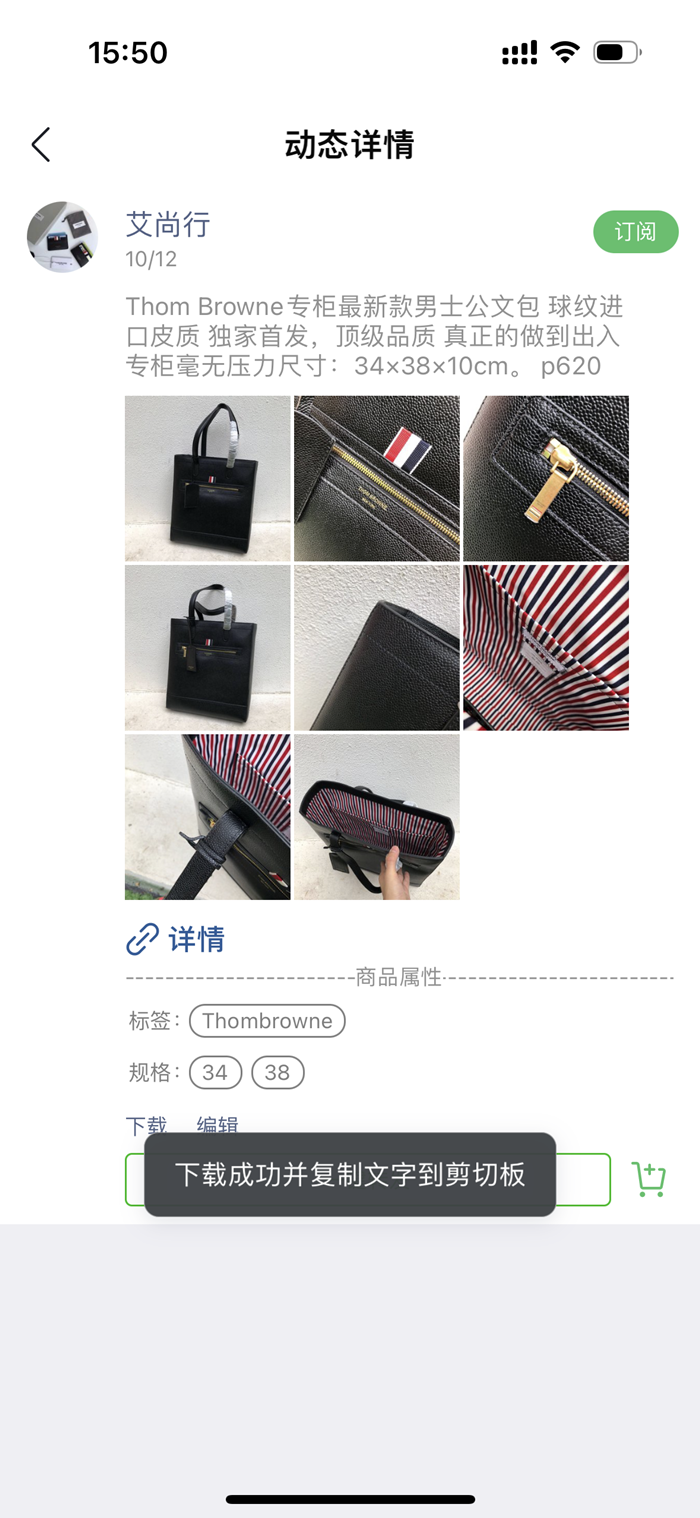View the striped lining interior photo

[546, 648]
